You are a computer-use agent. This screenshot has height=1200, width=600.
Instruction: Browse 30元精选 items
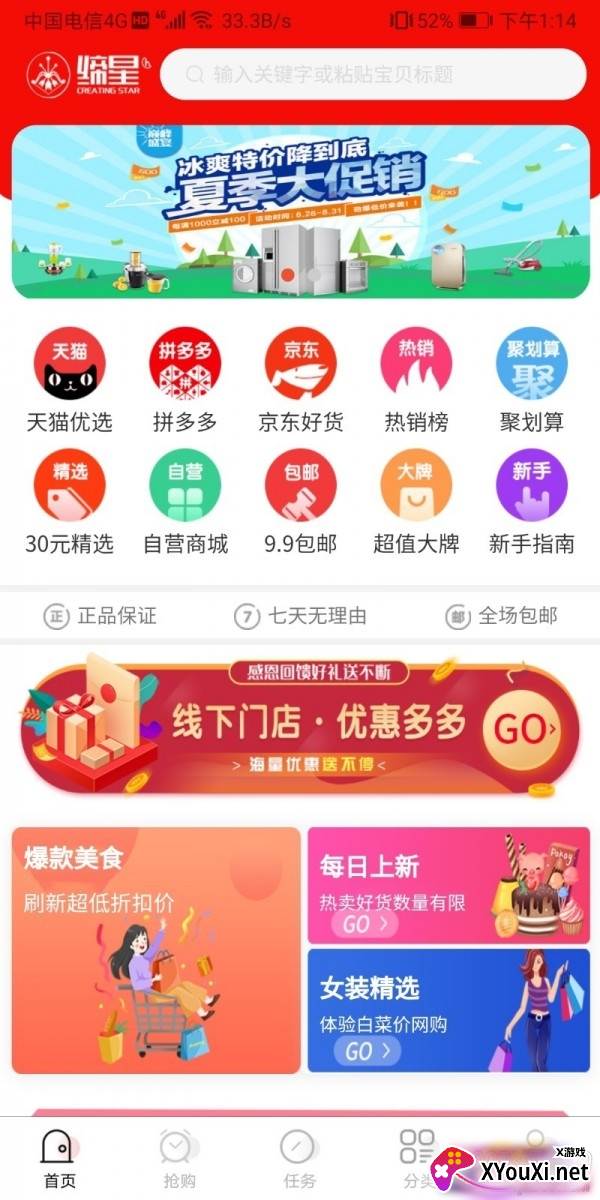point(69,504)
